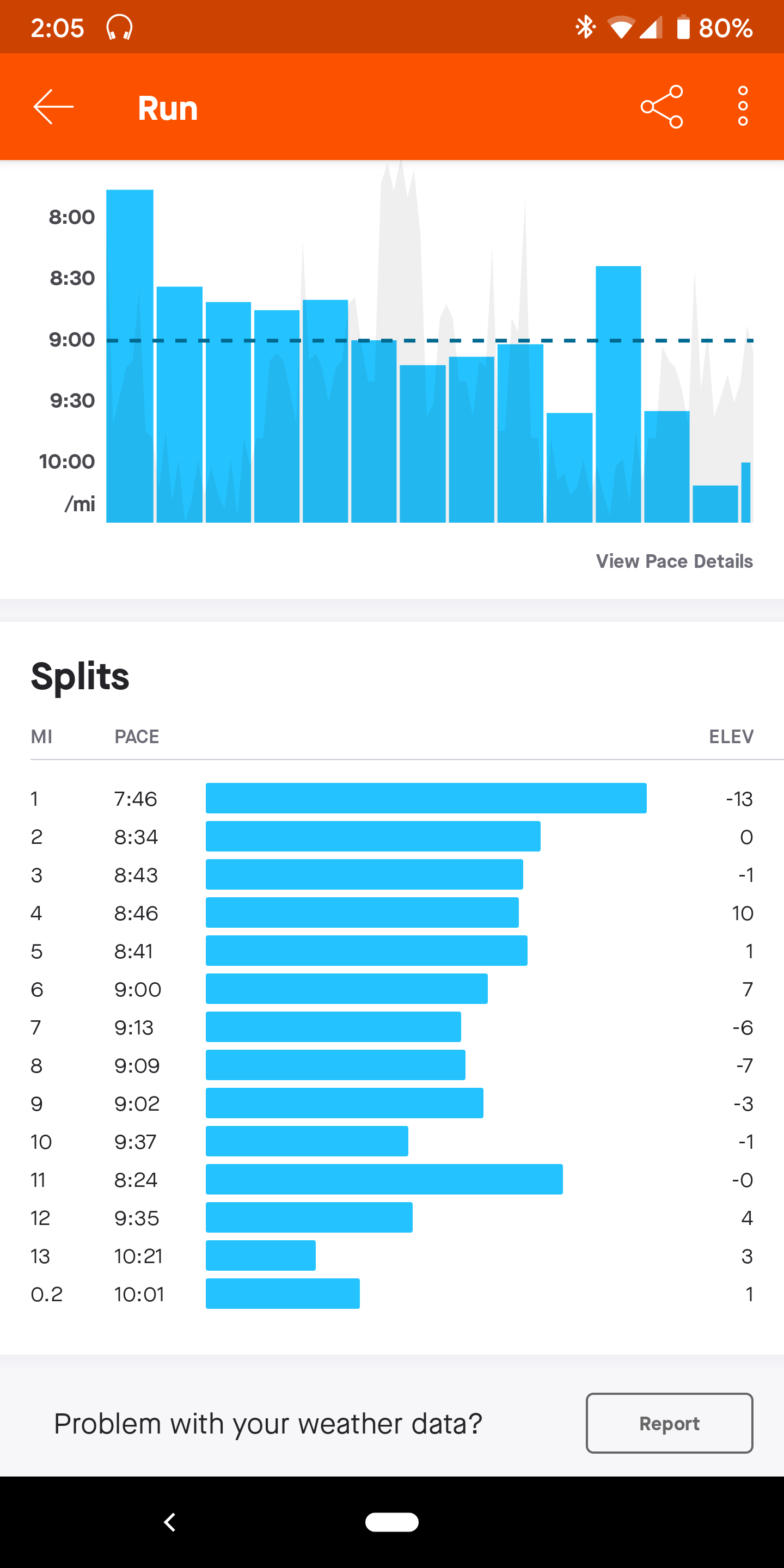Open the three-dot overflow menu
Viewport: 784px width, 1568px height.
[742, 107]
